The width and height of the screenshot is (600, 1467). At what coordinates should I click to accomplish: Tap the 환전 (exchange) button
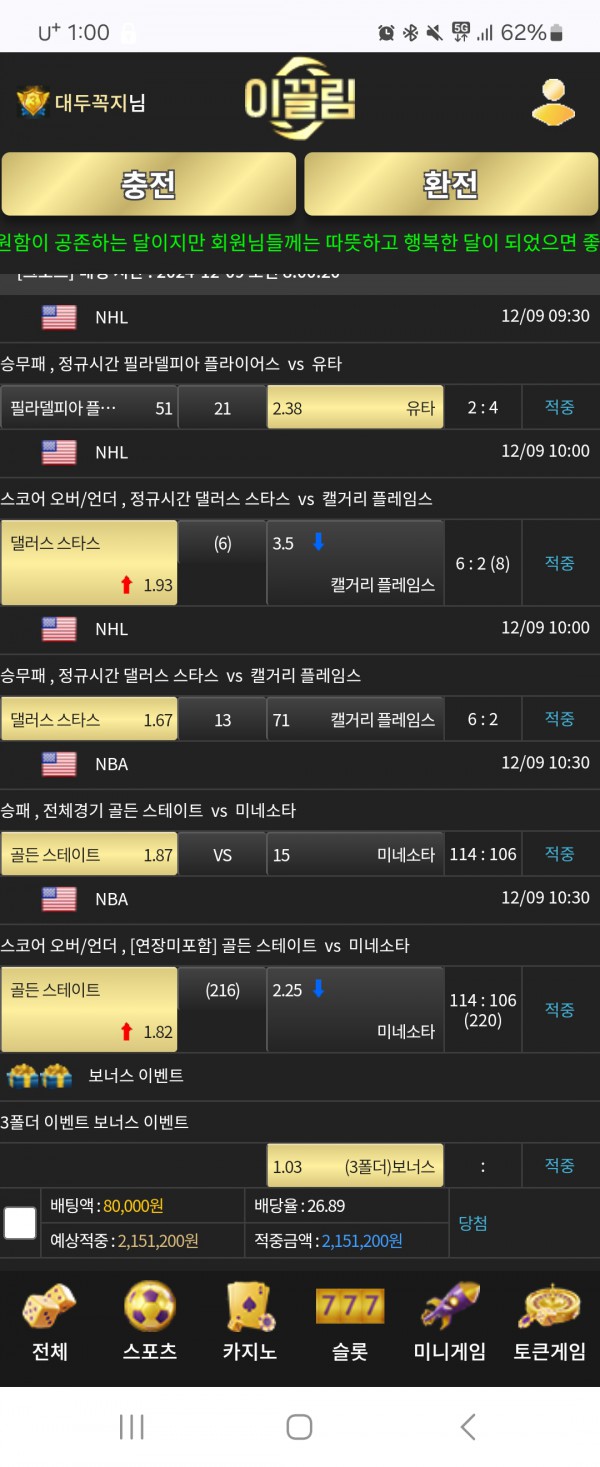pos(451,184)
